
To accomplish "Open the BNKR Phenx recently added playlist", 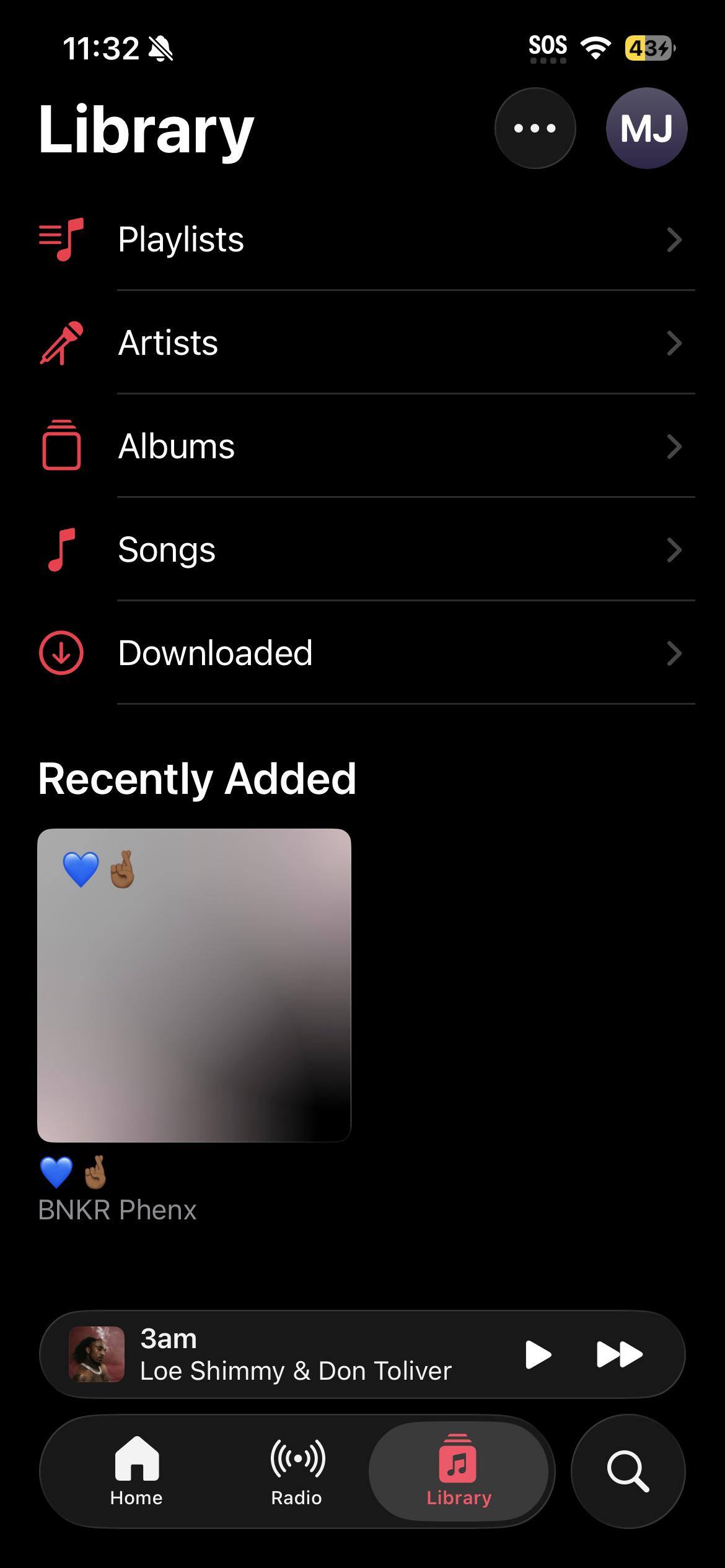I will tap(194, 985).
